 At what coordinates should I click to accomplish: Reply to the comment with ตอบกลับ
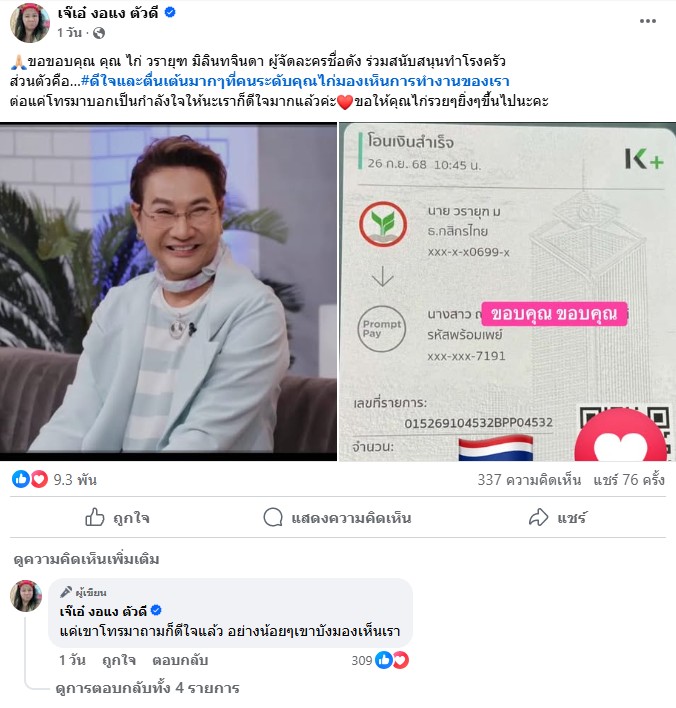tap(180, 661)
